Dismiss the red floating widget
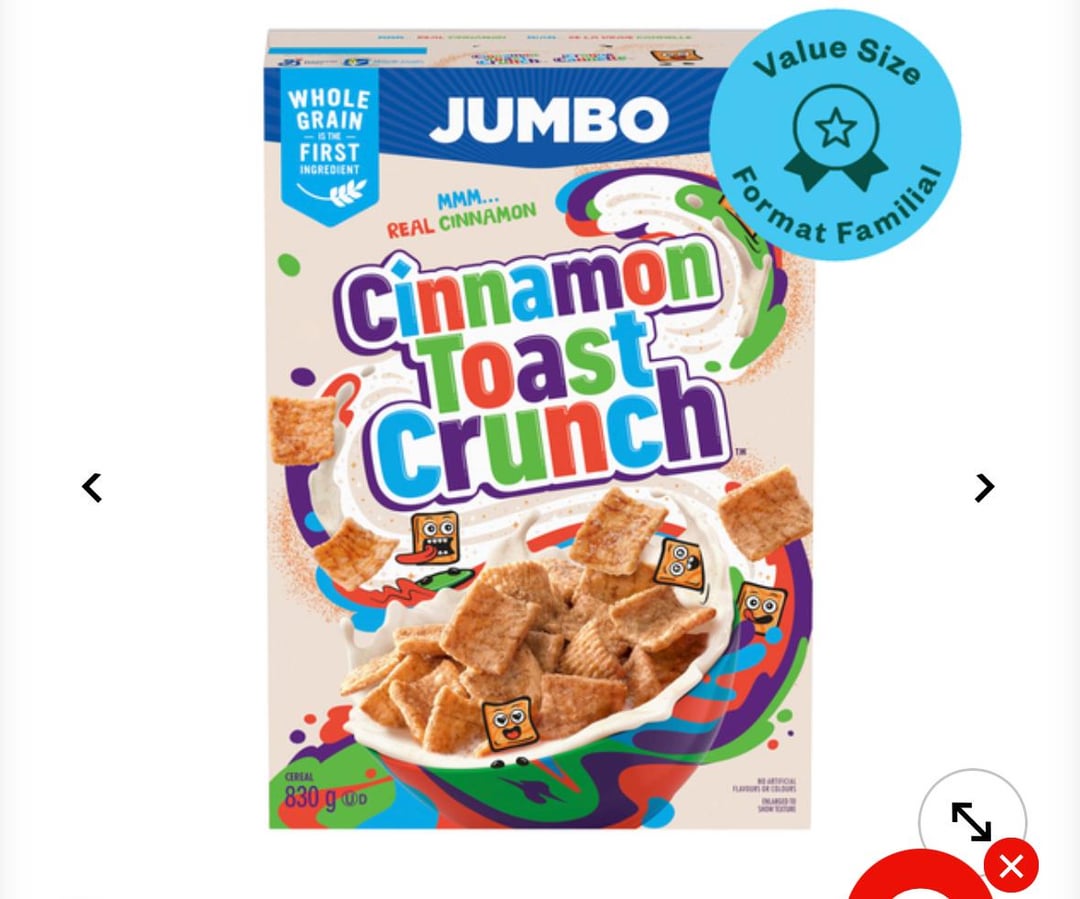Screen dimensions: 1080x899 coord(1011,866)
